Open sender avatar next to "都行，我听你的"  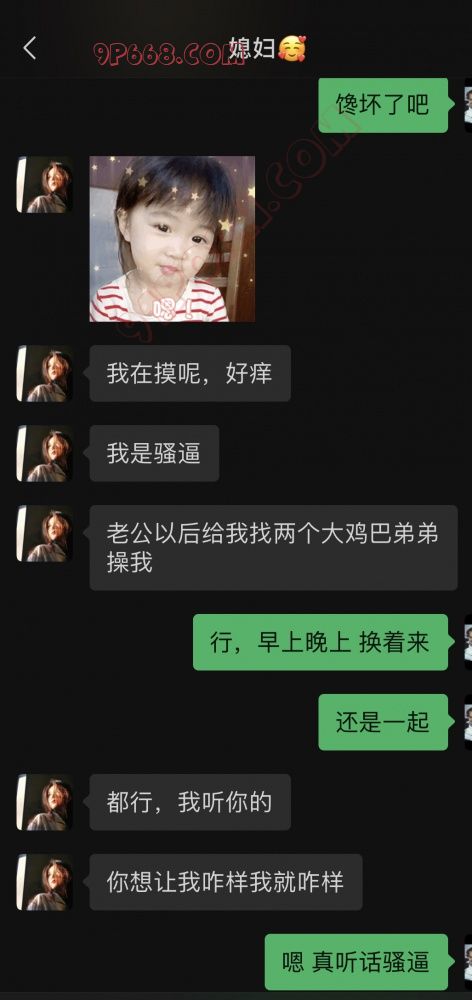click(44, 802)
